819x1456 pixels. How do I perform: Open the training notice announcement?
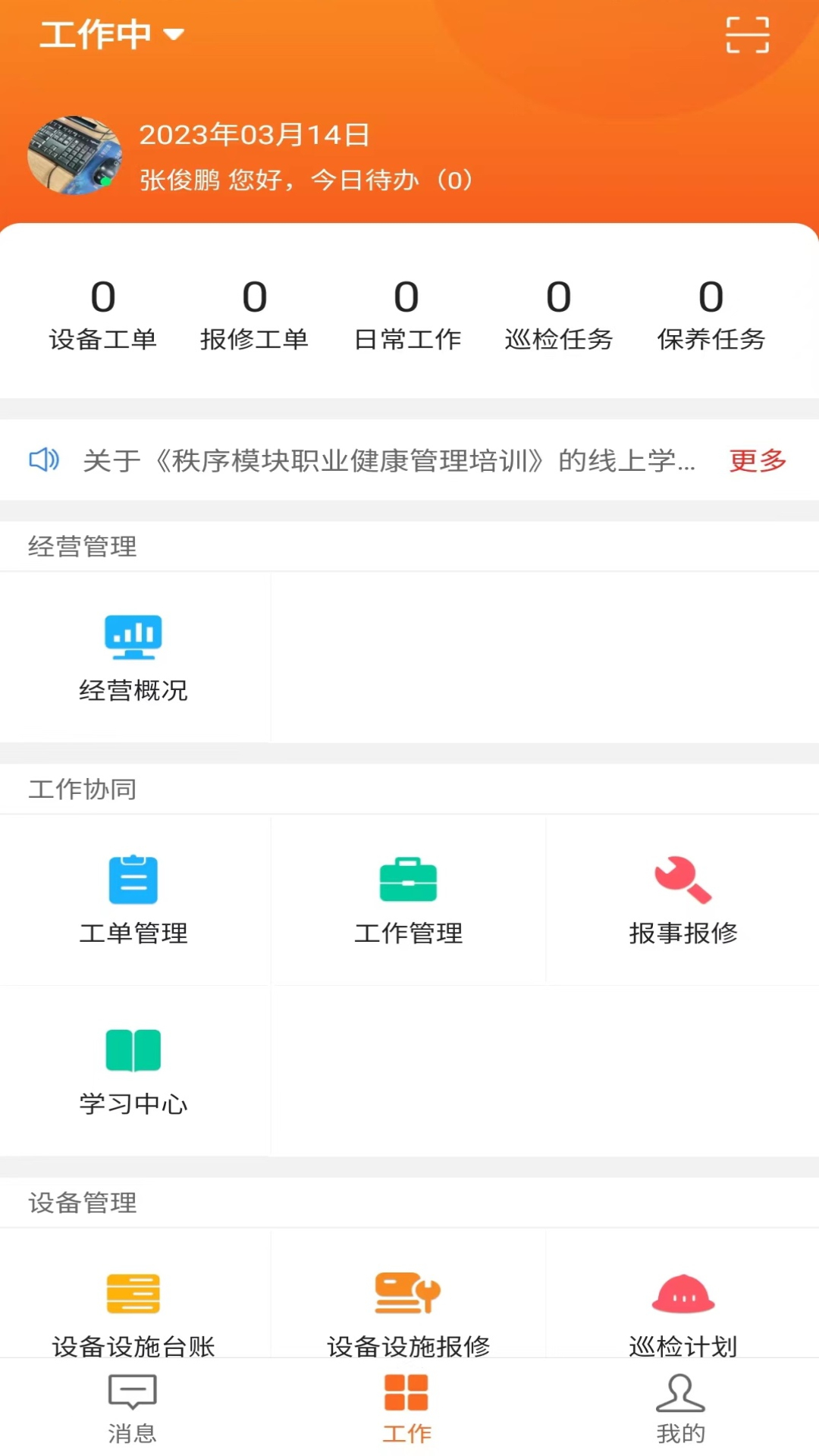coord(388,460)
